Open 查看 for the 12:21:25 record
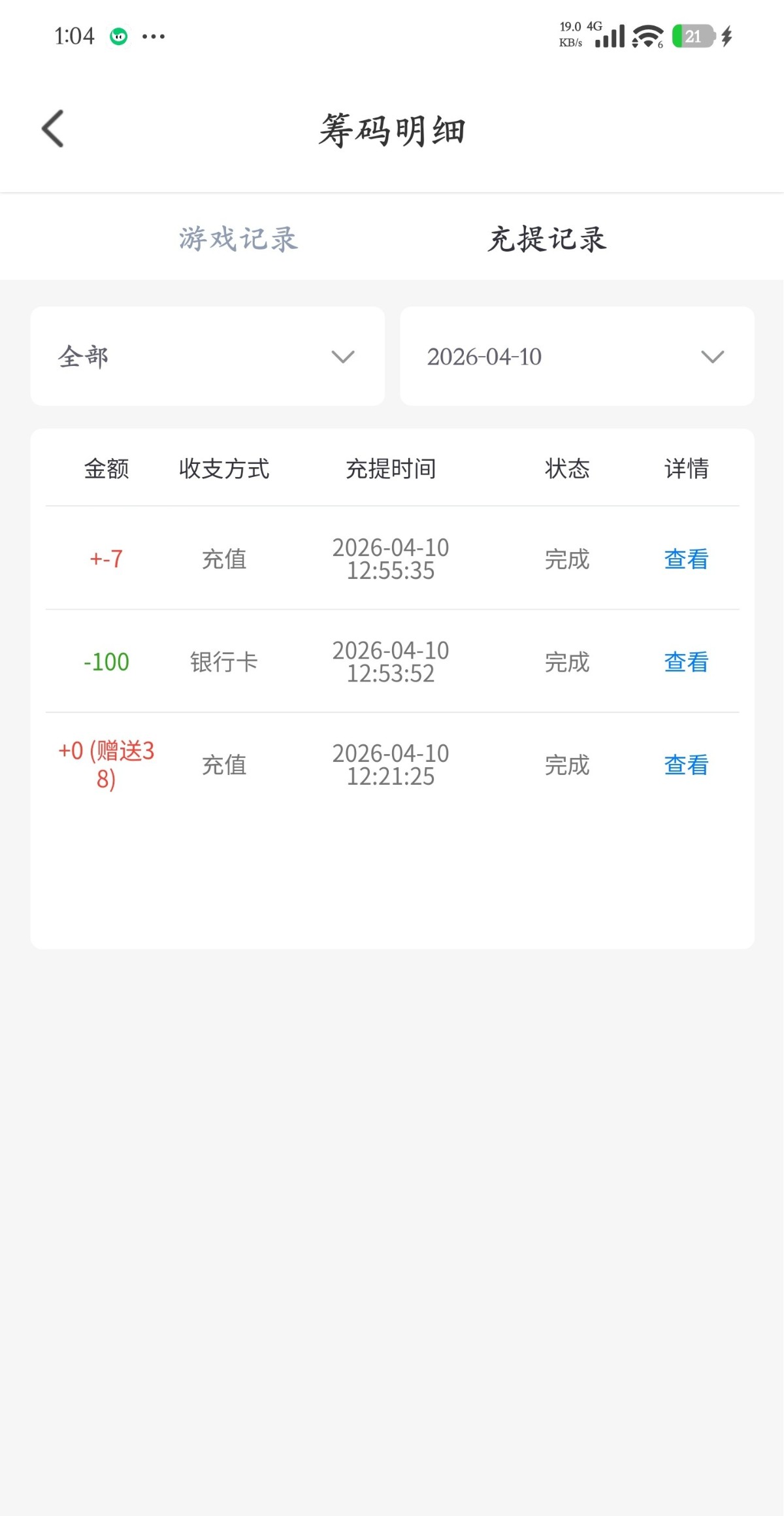The height and width of the screenshot is (1516, 784). (x=686, y=765)
